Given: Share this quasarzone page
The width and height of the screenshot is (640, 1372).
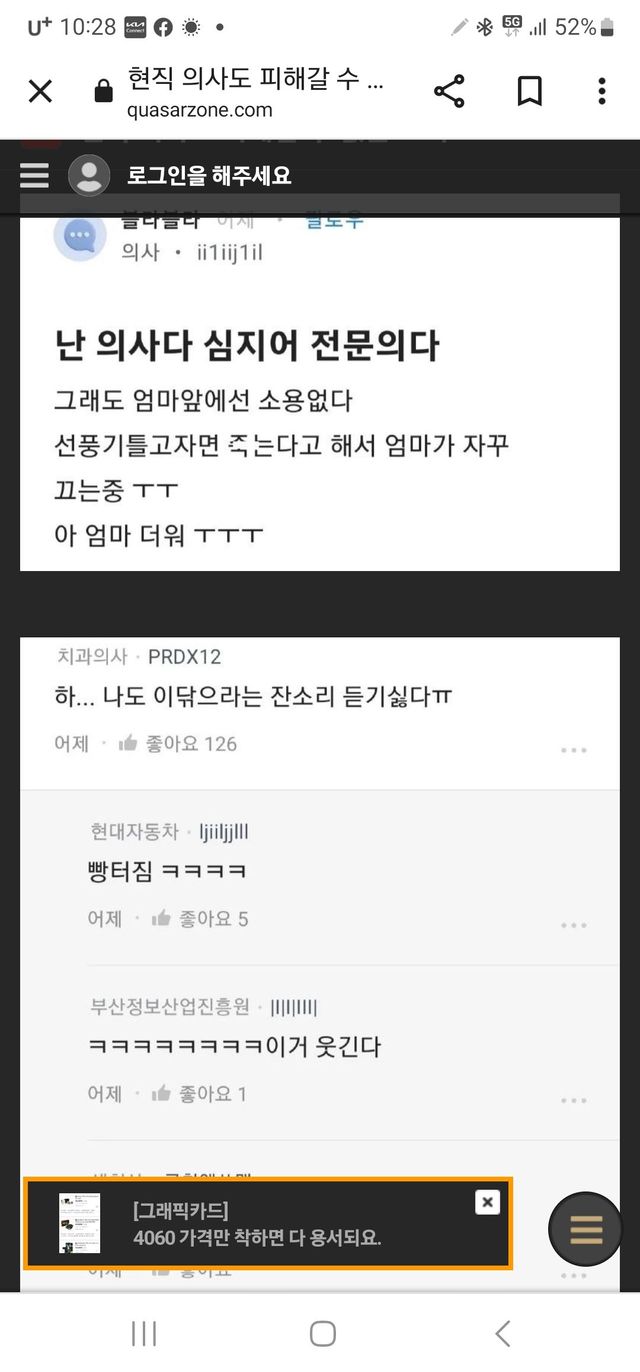Looking at the screenshot, I should coord(449,92).
